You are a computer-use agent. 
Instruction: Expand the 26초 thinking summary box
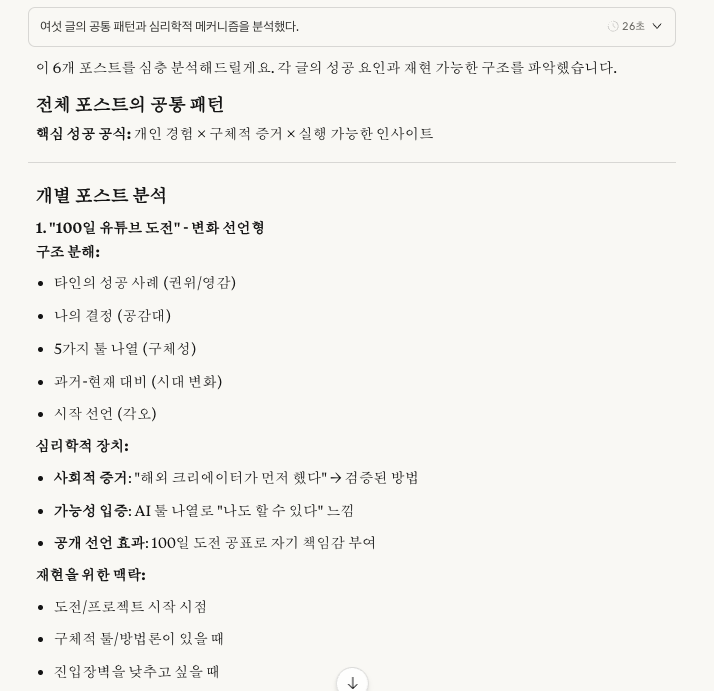click(352, 26)
